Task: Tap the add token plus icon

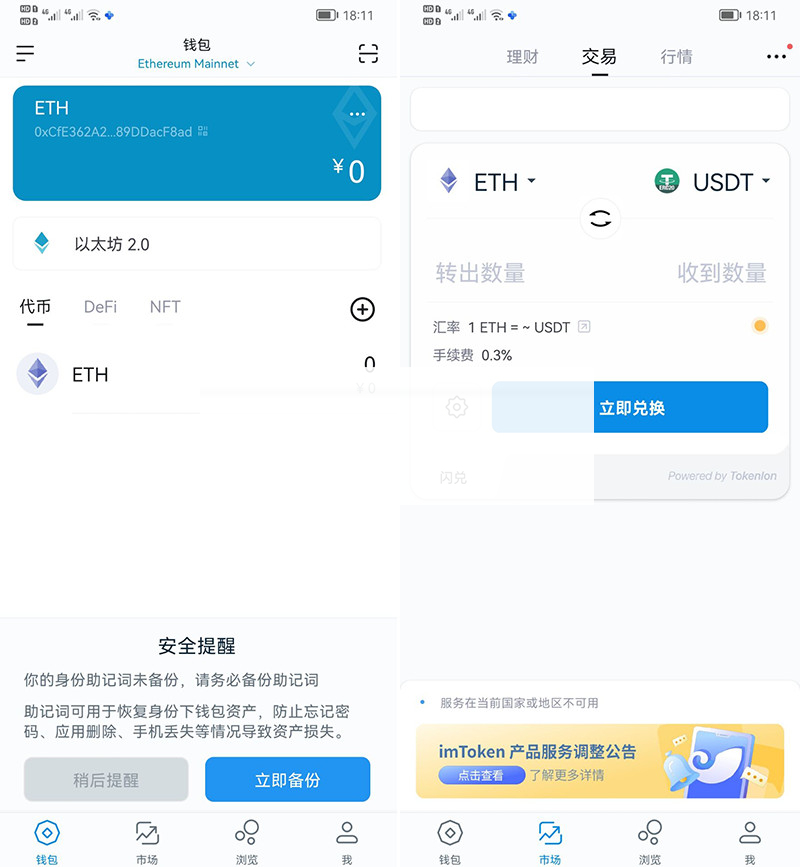Action: click(362, 310)
